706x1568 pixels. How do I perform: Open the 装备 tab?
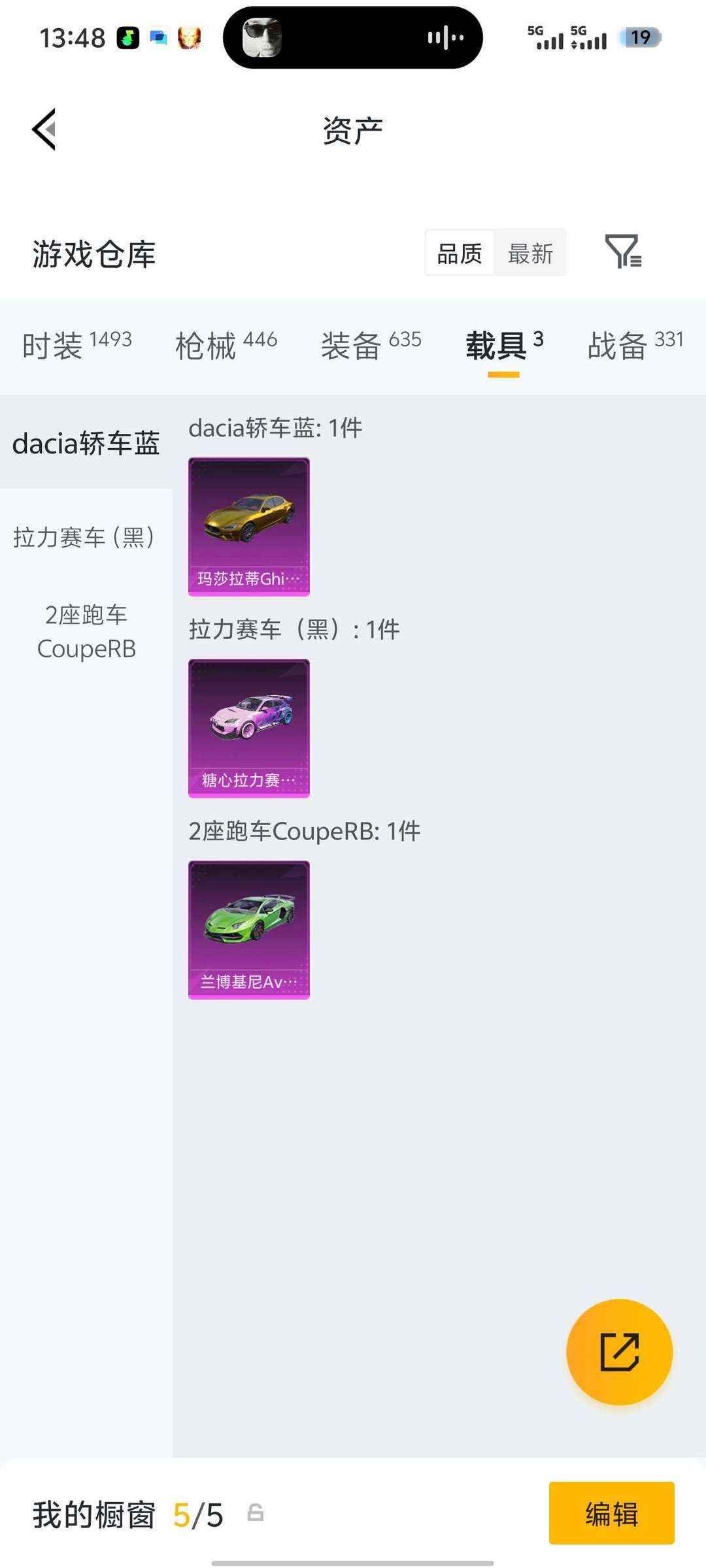[x=371, y=344]
